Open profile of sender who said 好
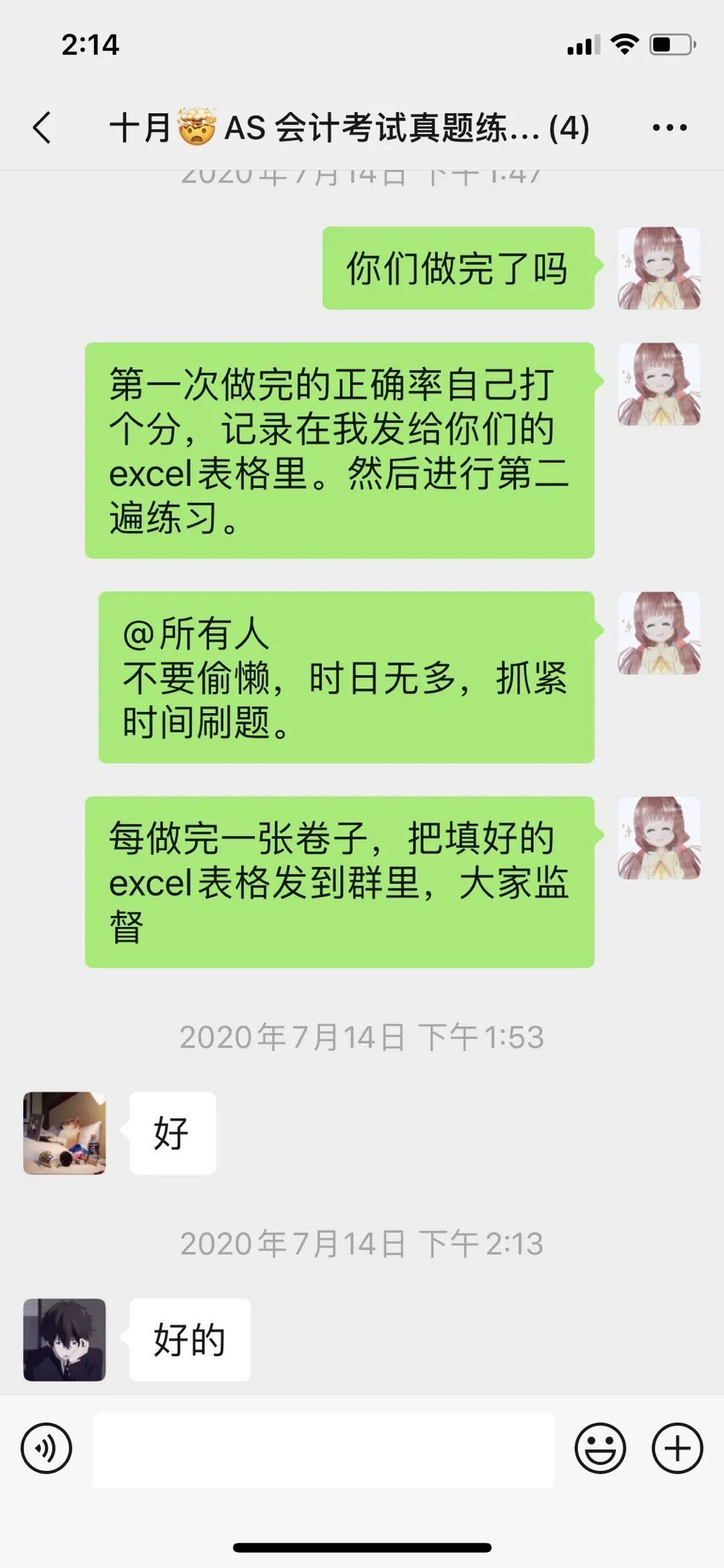 click(x=64, y=1133)
